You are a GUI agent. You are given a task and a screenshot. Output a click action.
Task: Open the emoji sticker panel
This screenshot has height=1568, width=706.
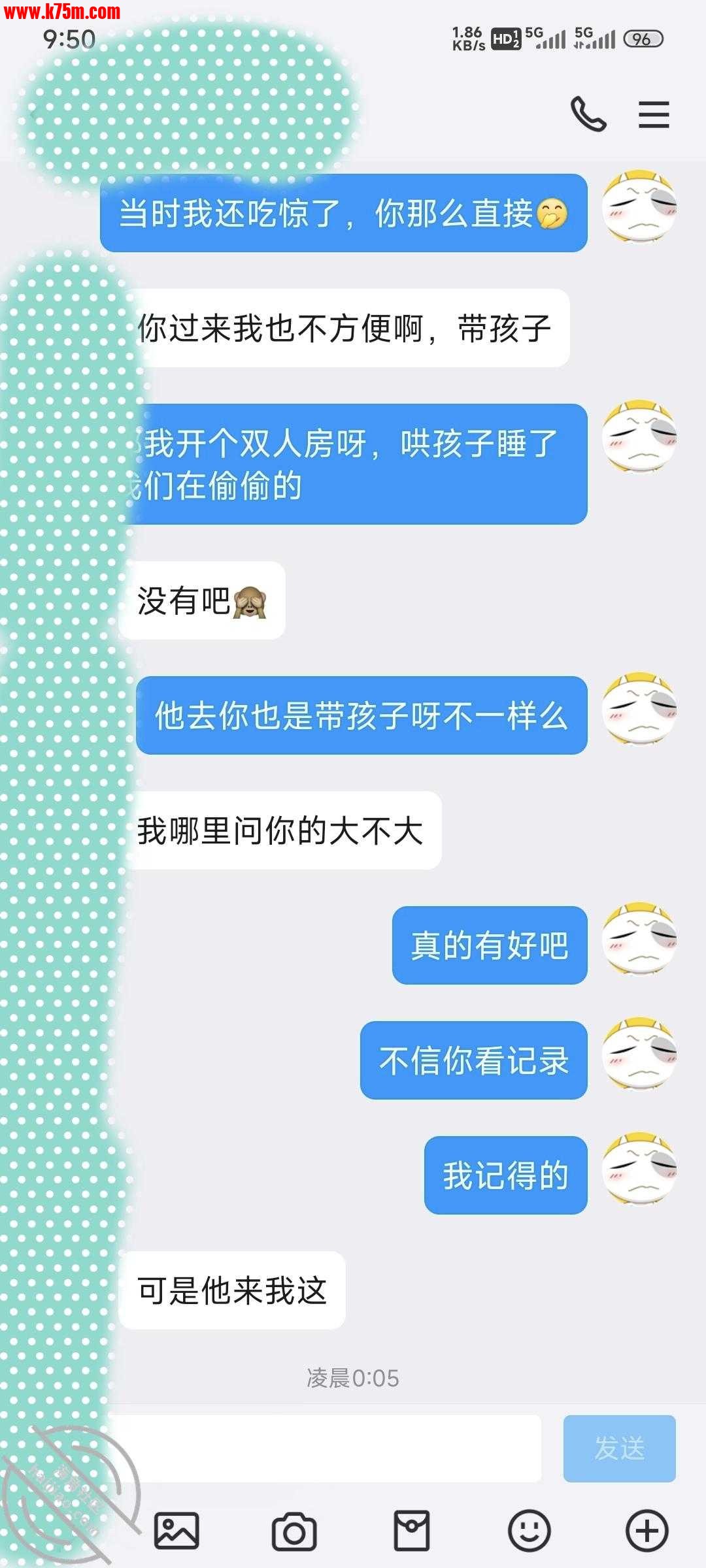(x=529, y=1531)
